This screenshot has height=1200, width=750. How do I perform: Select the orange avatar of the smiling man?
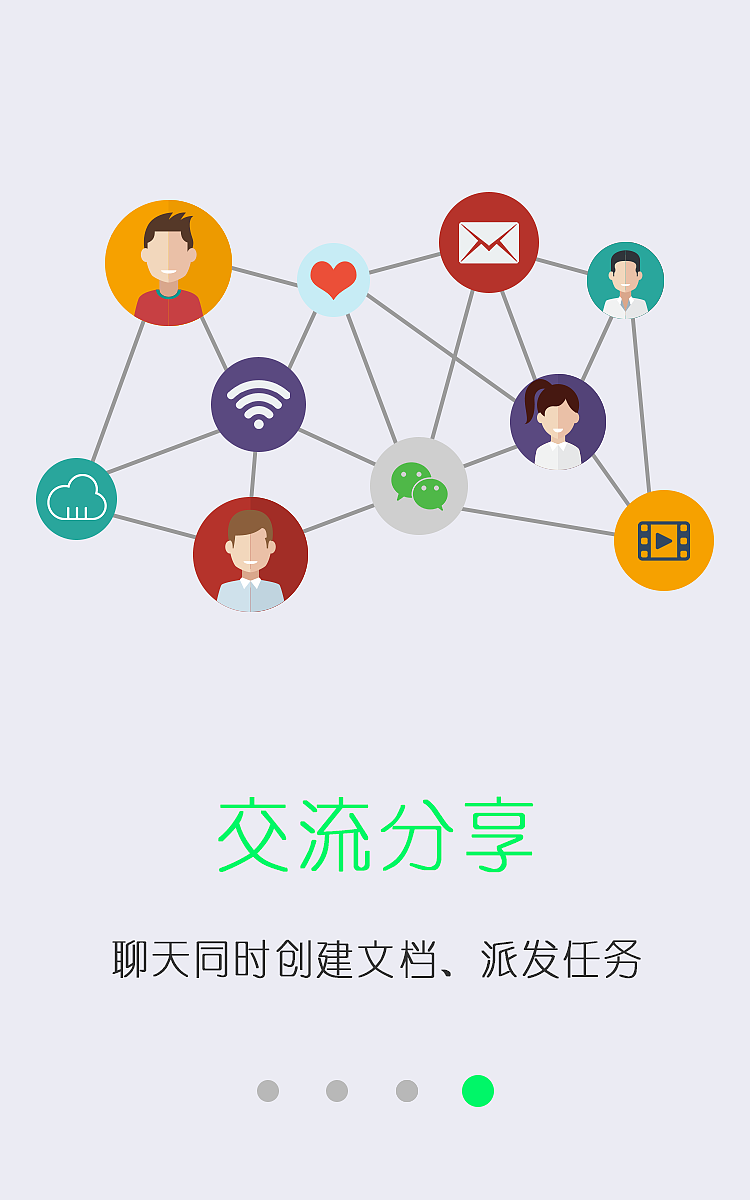coord(167,262)
